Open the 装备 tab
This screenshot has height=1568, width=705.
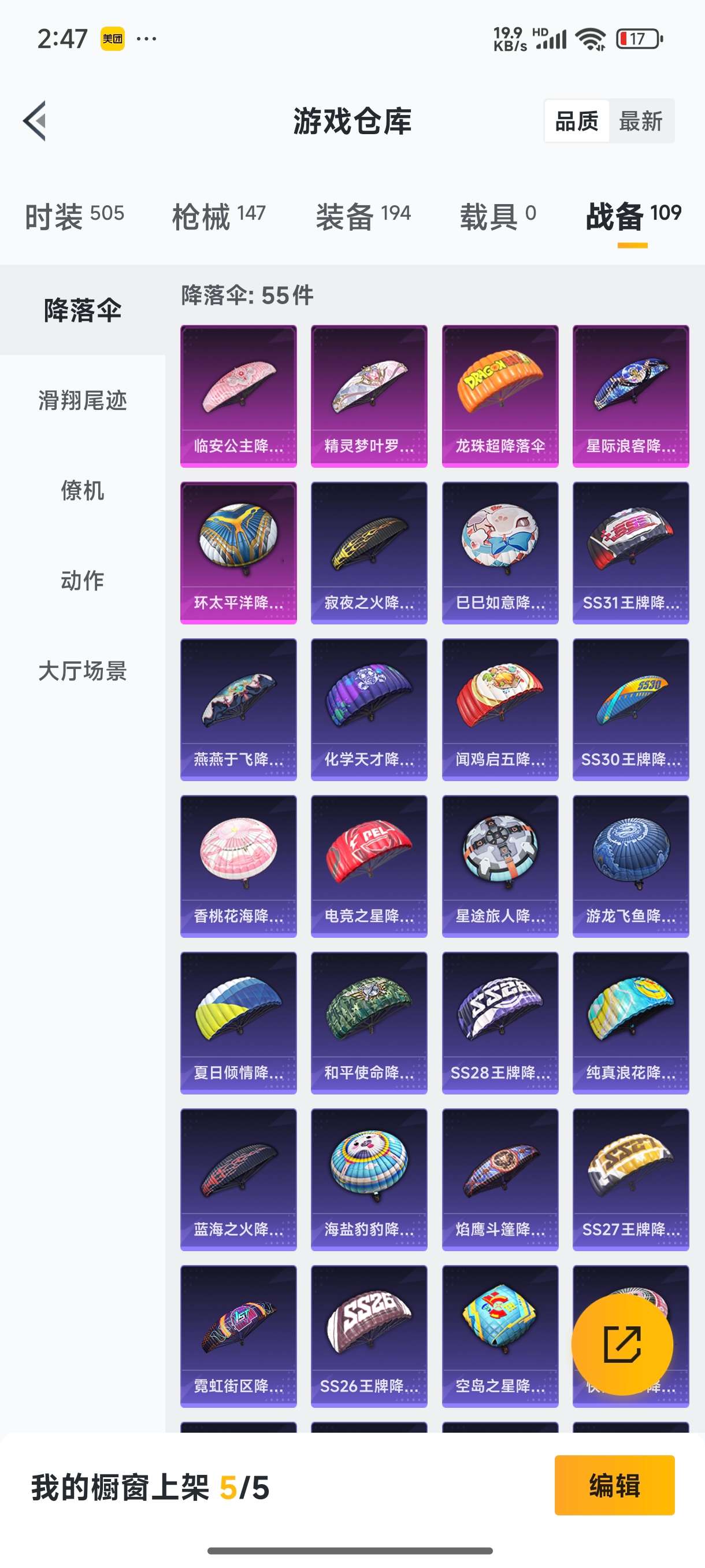[363, 216]
